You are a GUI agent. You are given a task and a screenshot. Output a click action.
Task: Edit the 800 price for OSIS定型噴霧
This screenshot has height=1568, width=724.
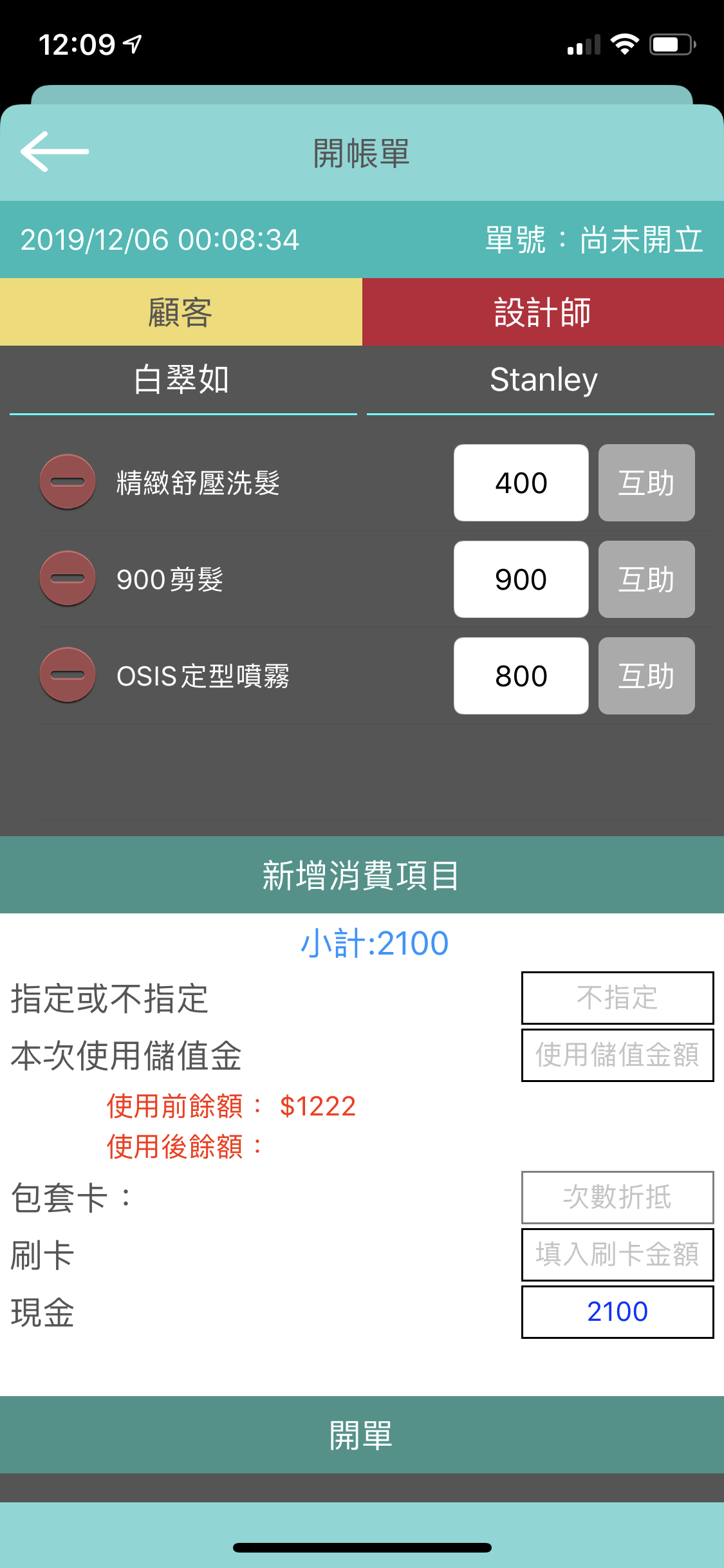click(521, 676)
